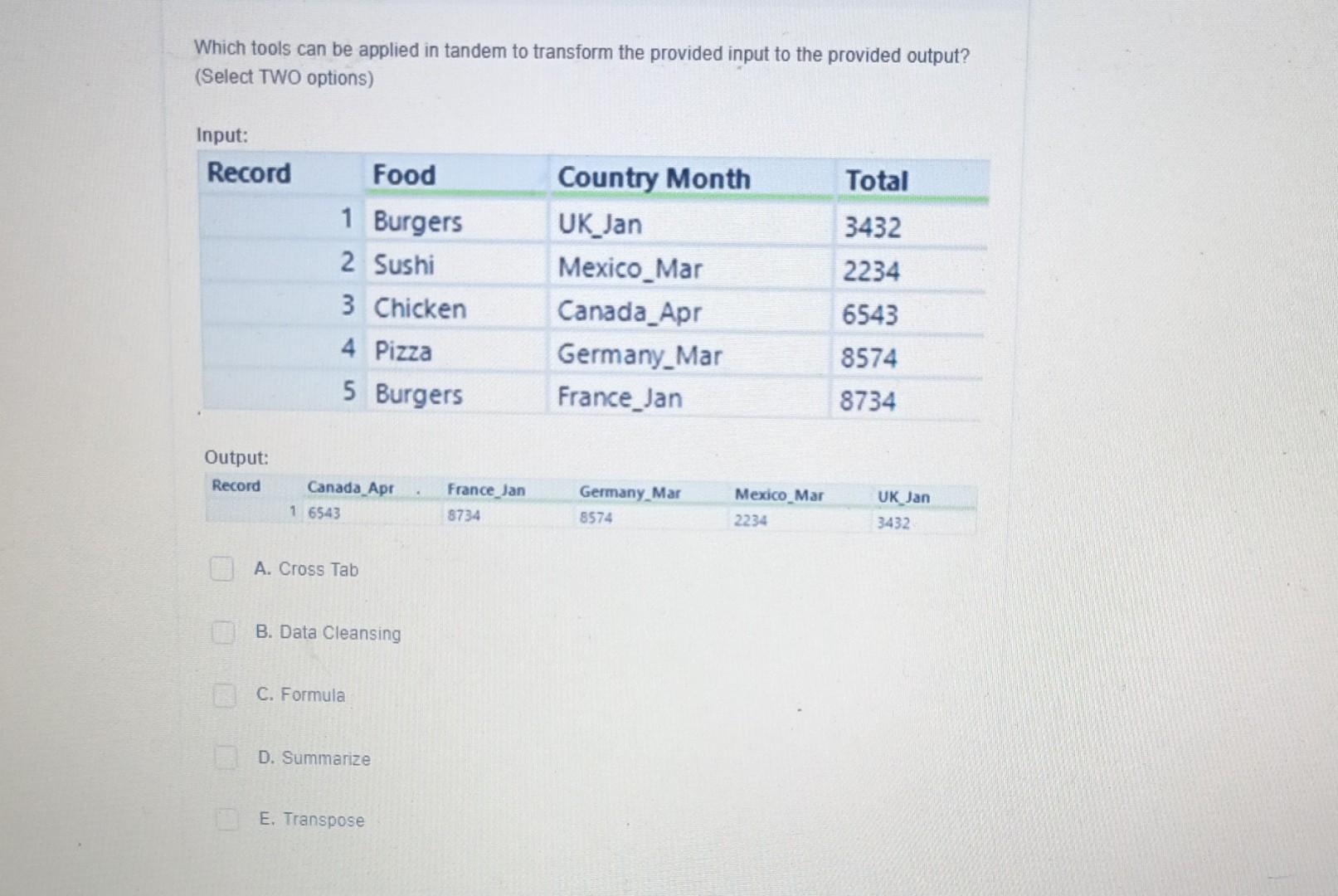Check the Data Cleansing option
The image size is (1338, 896).
222,633
